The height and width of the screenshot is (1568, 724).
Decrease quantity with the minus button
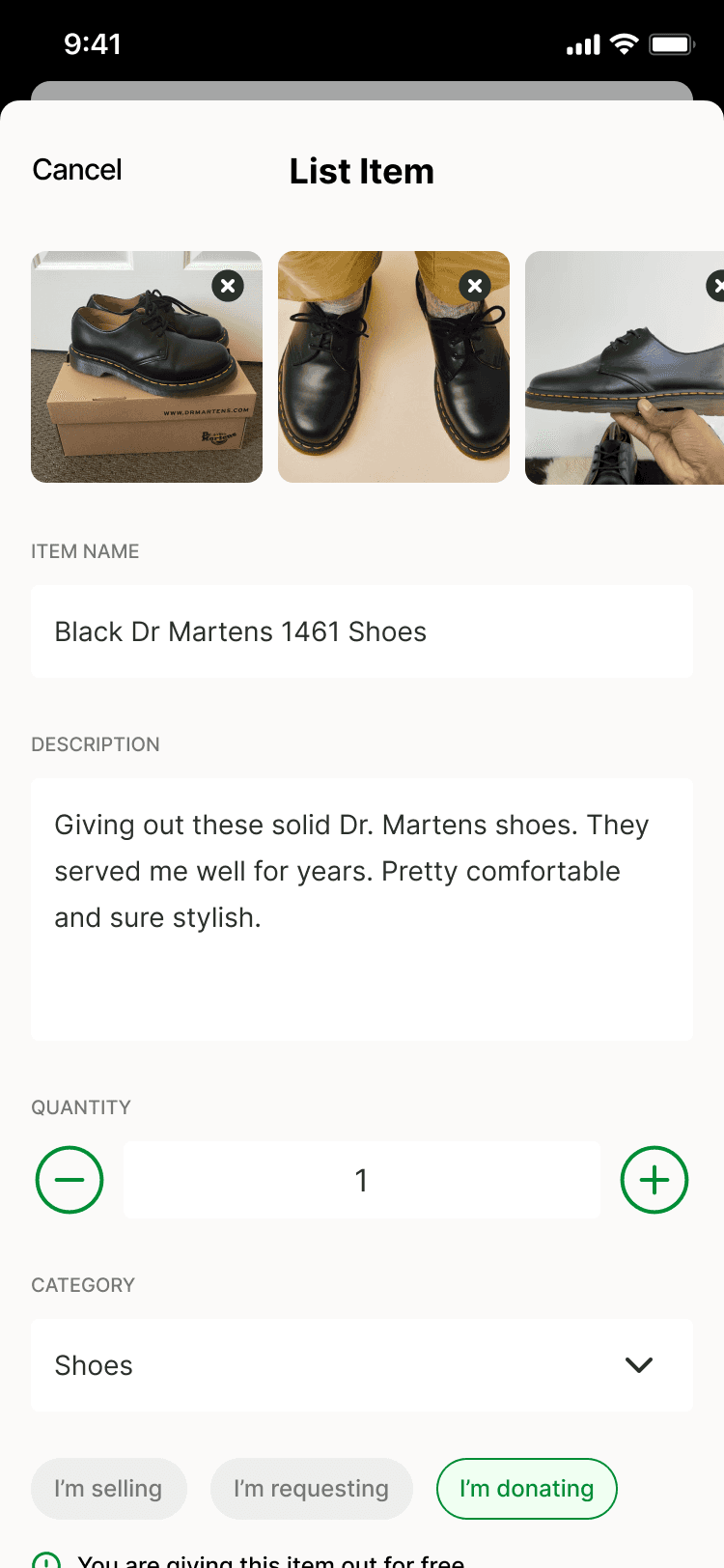(x=70, y=1180)
